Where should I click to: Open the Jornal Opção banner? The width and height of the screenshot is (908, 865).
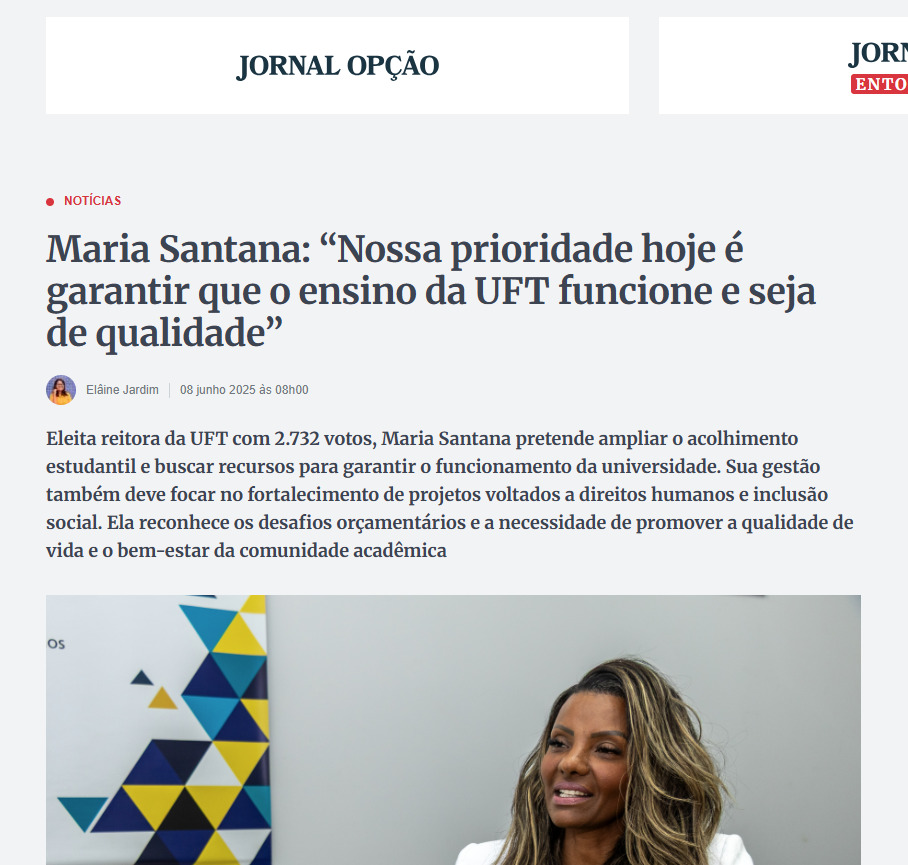[x=337, y=66]
